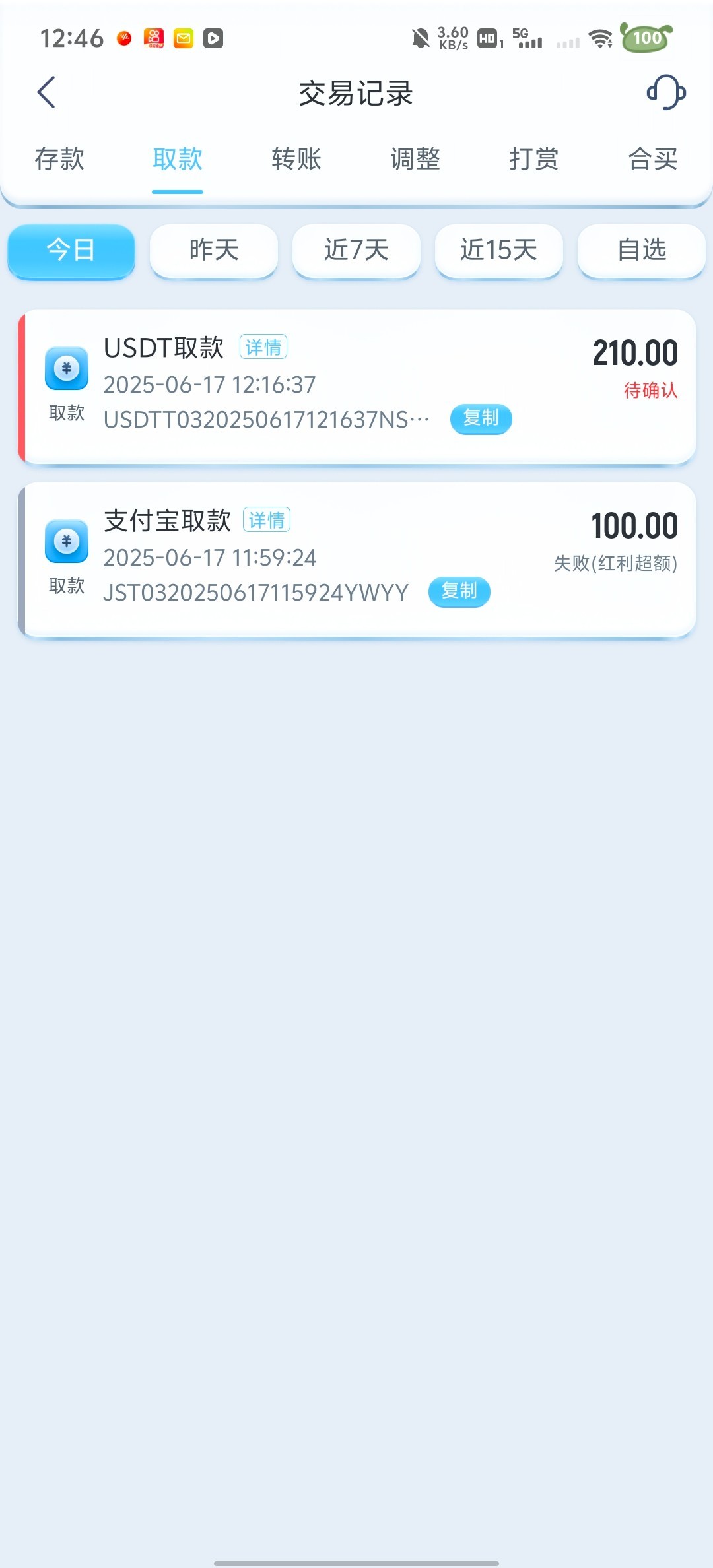Copy the 支付宝取款 order number
Screen dimensions: 713x1568
click(459, 591)
